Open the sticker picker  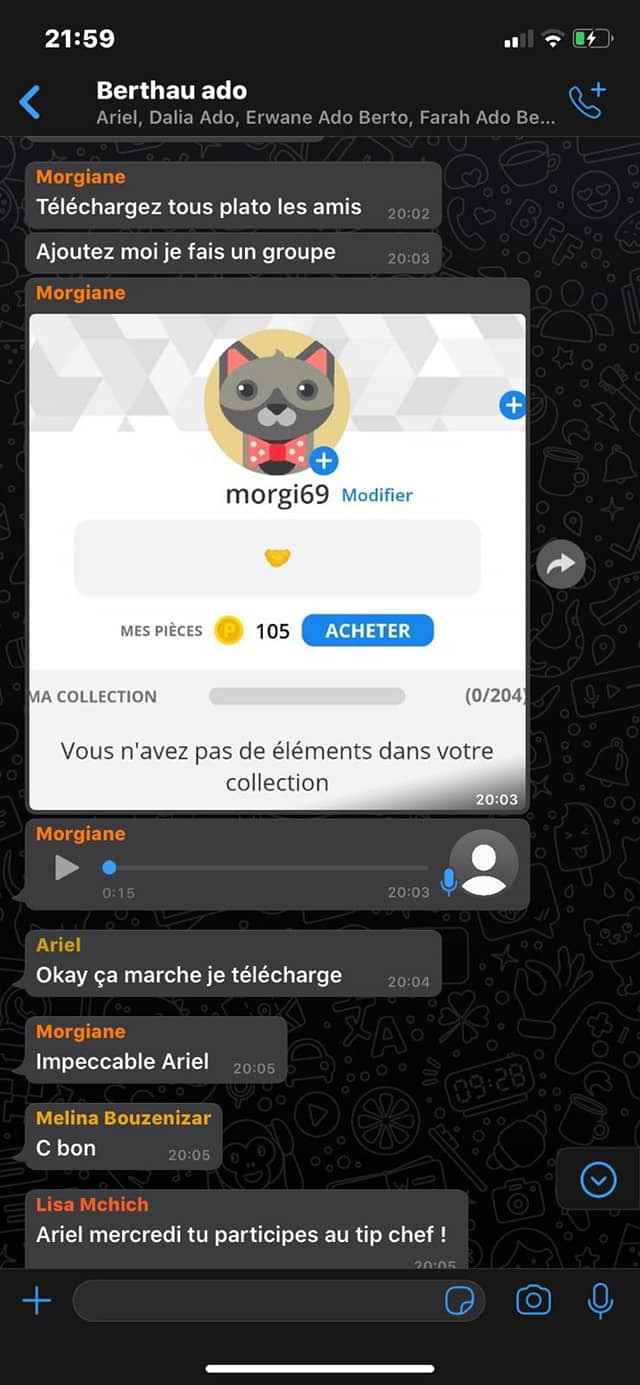pos(460,1300)
